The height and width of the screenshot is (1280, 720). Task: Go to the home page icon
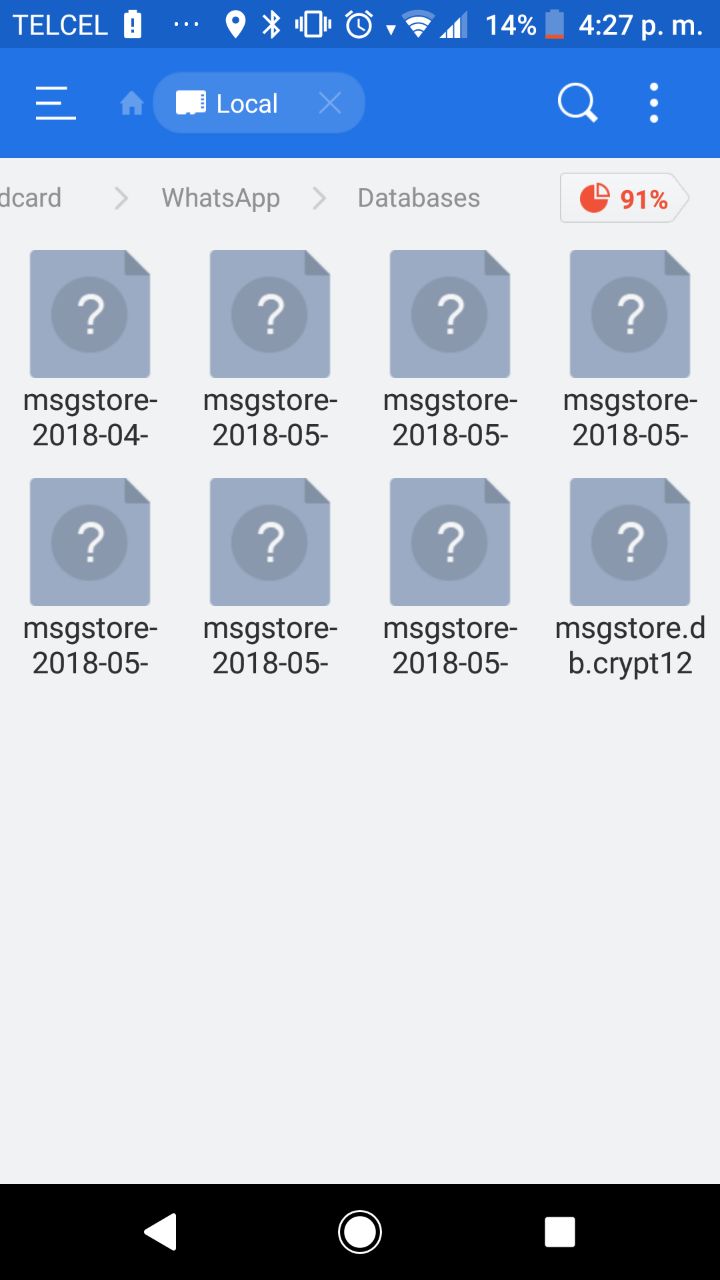[x=131, y=103]
